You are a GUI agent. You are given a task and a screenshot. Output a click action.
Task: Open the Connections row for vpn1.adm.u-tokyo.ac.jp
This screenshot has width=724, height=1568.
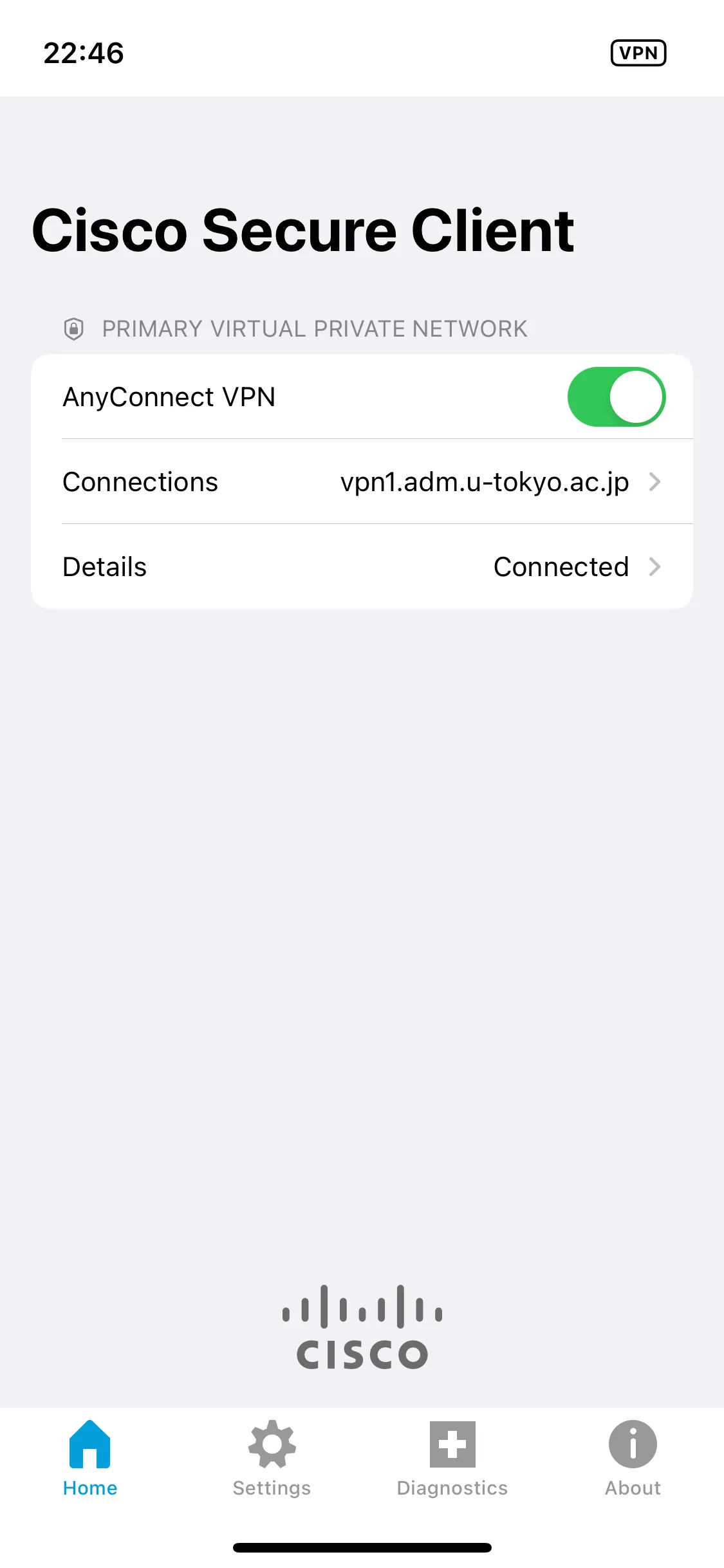pyautogui.click(x=362, y=482)
